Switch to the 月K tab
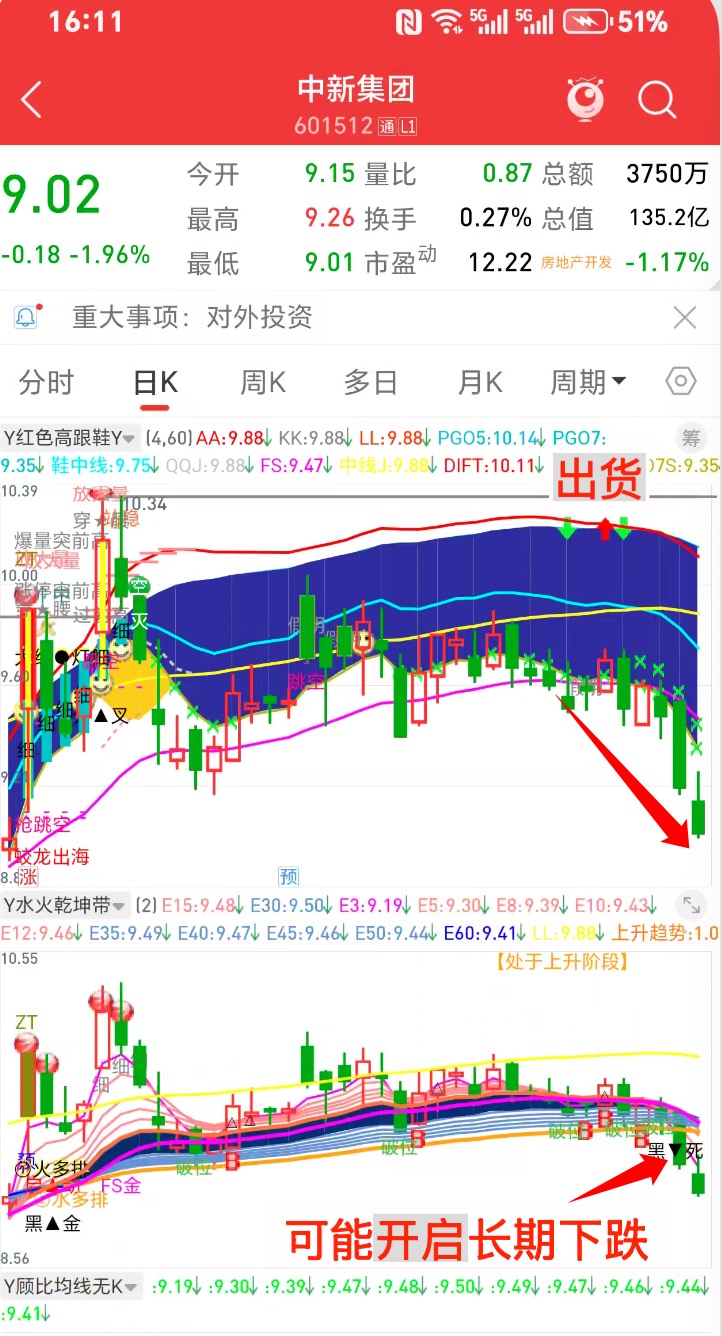 (480, 382)
